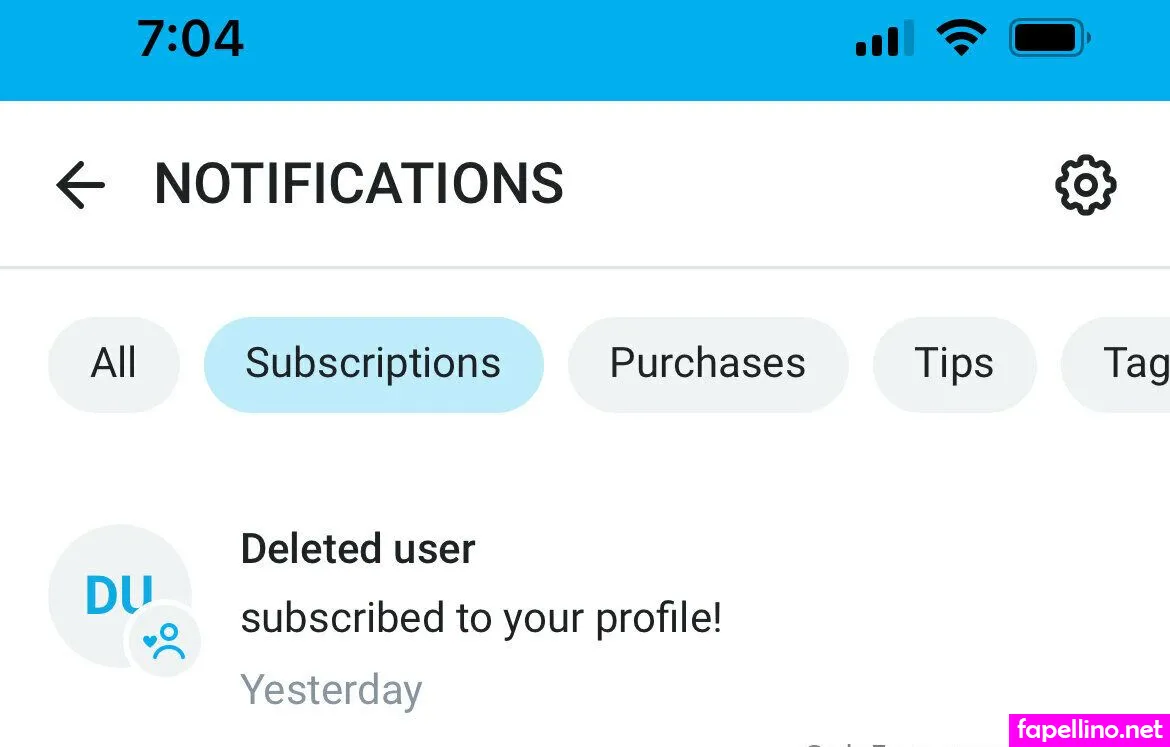Open notification settings gear
Image resolution: width=1170 pixels, height=747 pixels.
(1085, 186)
